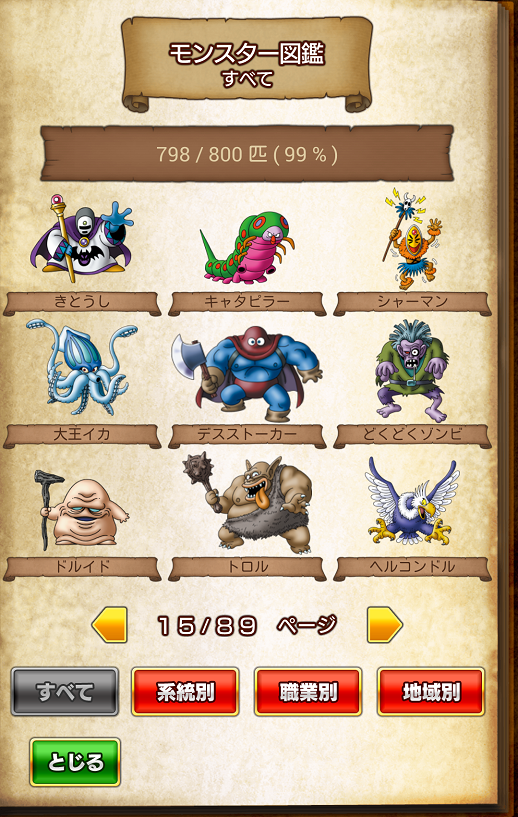Switch to 地域別 category view
Image resolution: width=518 pixels, height=817 pixels.
pos(431,691)
